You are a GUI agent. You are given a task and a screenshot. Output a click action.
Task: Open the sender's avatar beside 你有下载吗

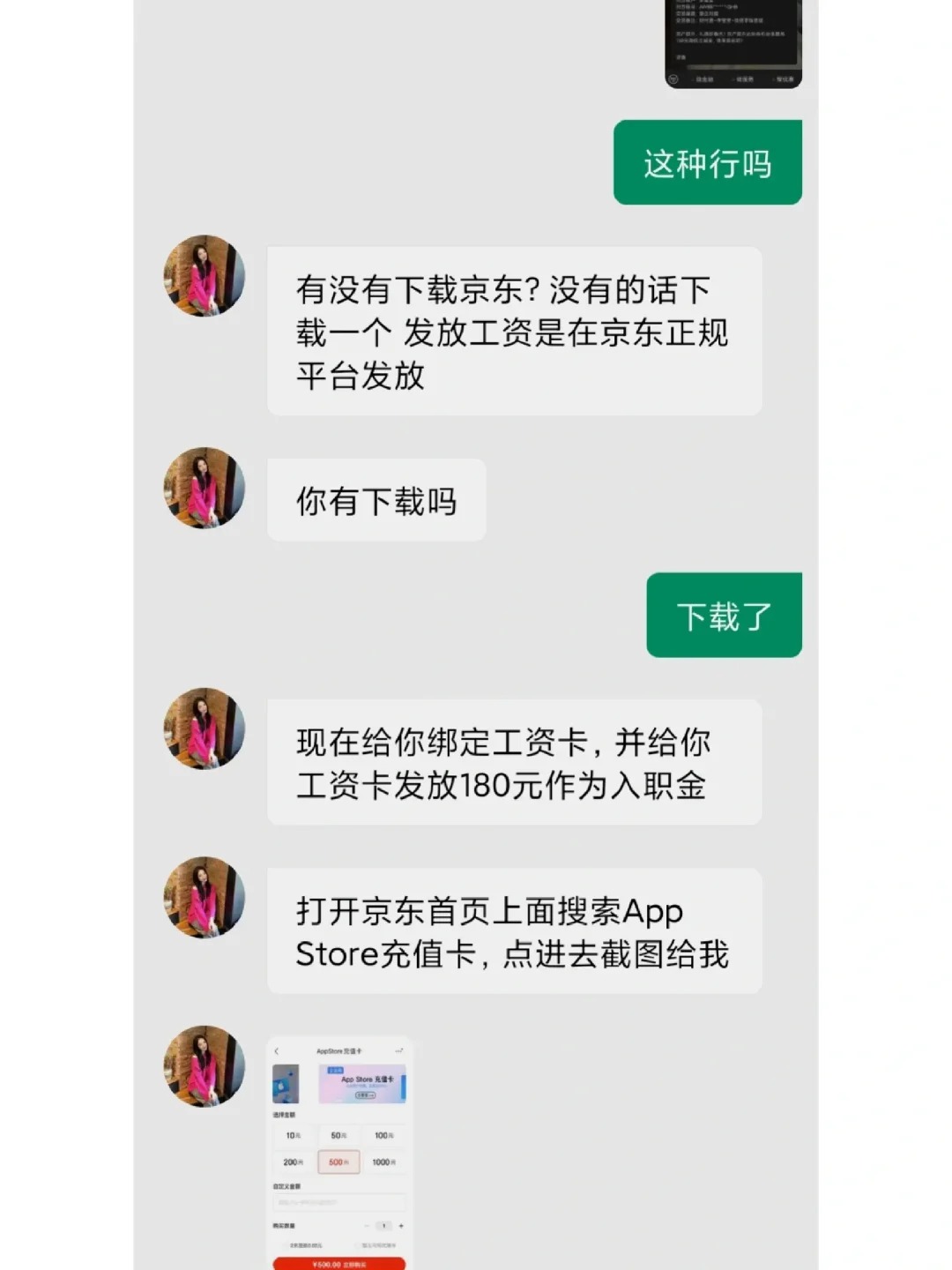coord(205,488)
